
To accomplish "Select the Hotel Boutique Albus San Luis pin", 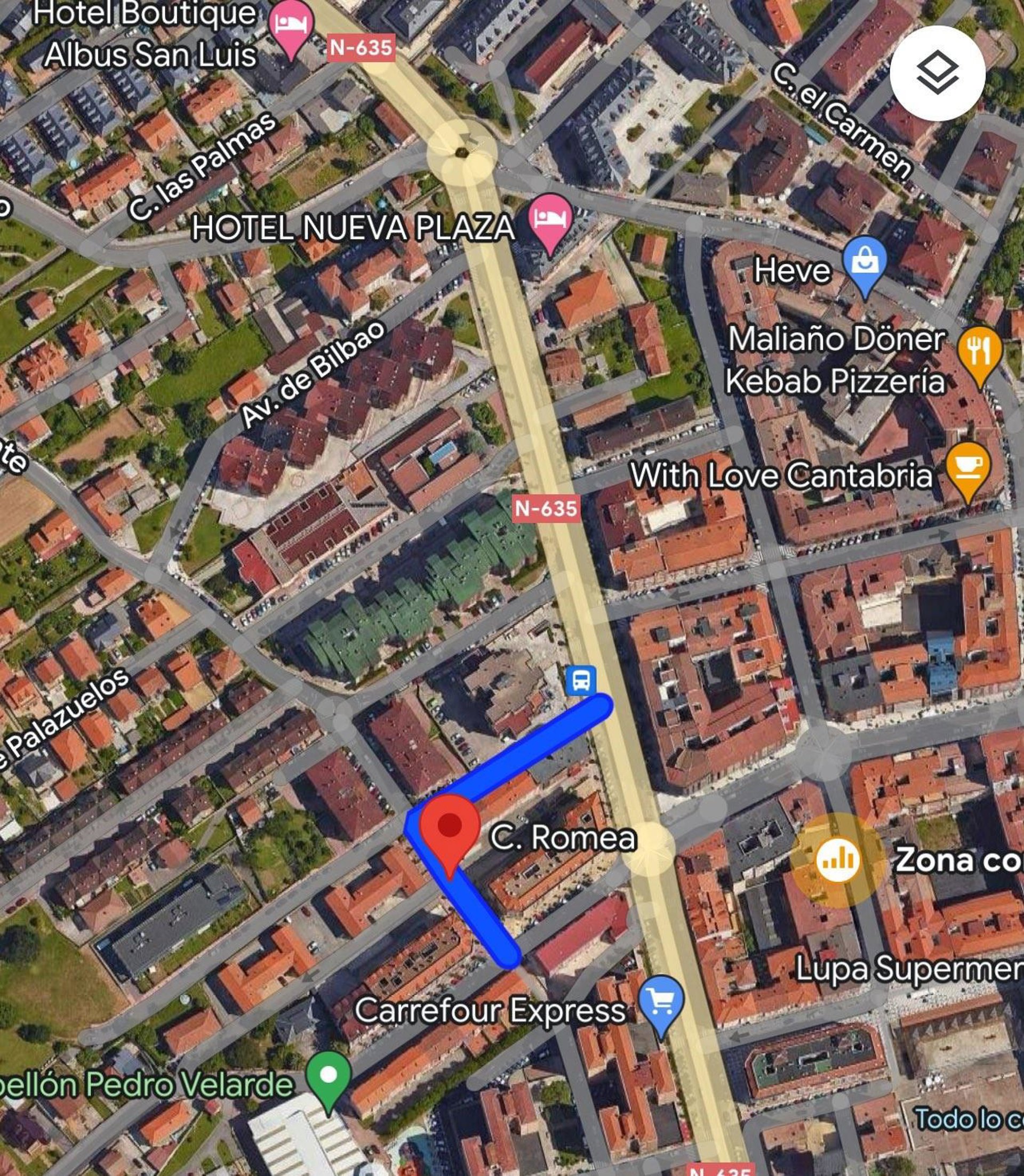I will [291, 26].
